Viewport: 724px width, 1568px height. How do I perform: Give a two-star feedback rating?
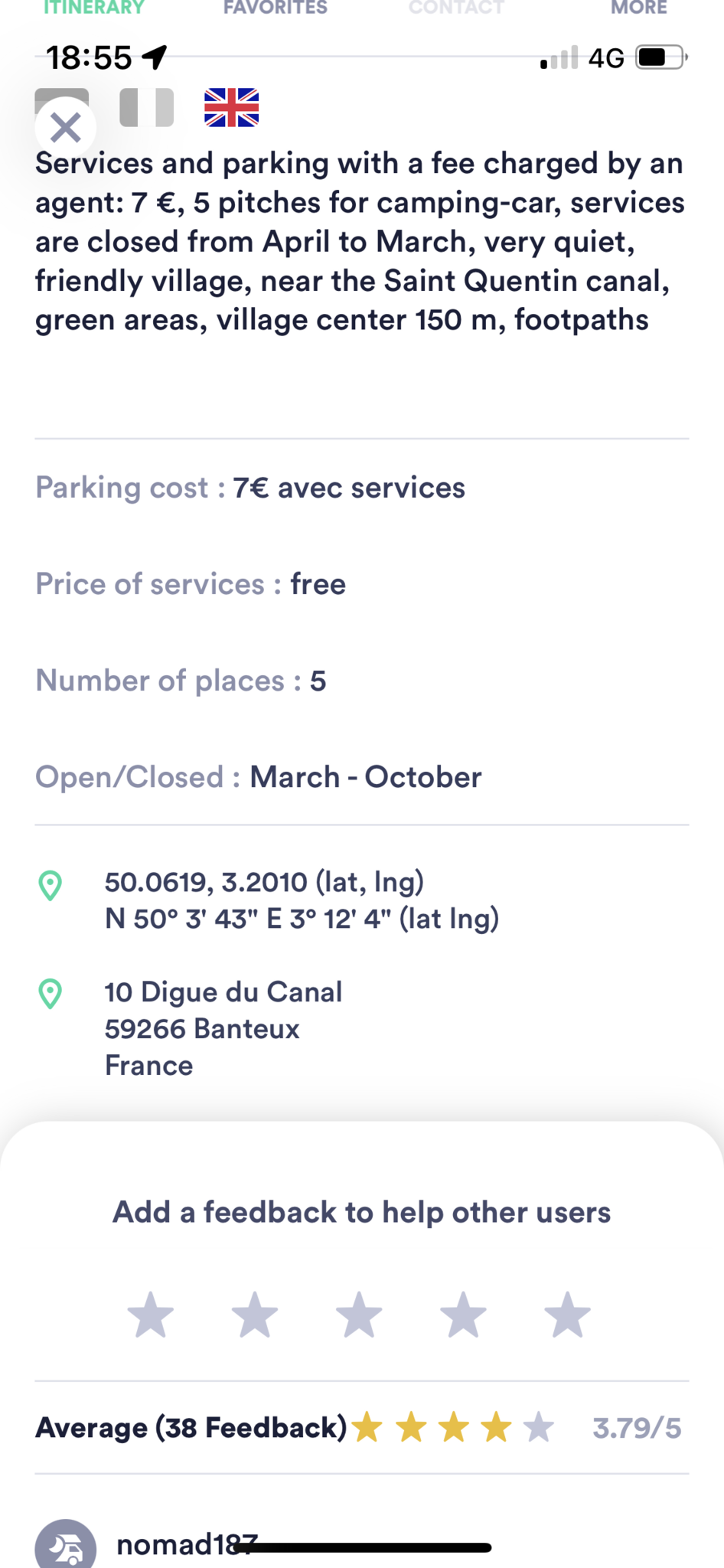pyautogui.click(x=255, y=1315)
